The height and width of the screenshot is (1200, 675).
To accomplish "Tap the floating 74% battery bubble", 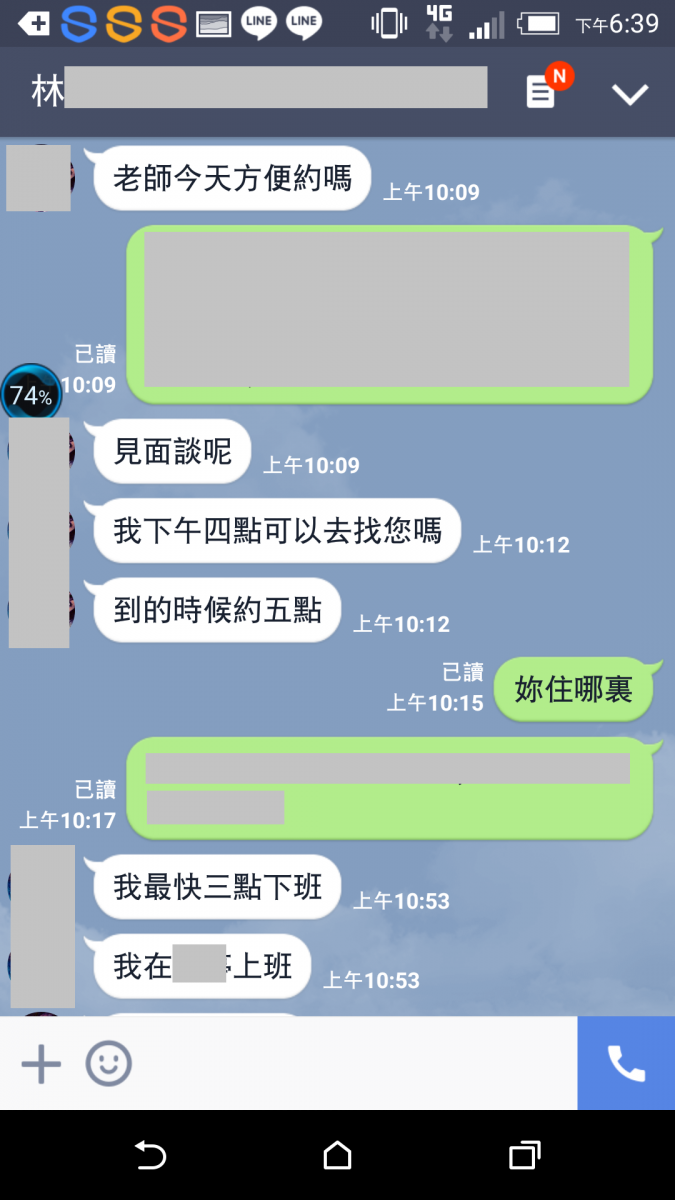I will pyautogui.click(x=30, y=394).
